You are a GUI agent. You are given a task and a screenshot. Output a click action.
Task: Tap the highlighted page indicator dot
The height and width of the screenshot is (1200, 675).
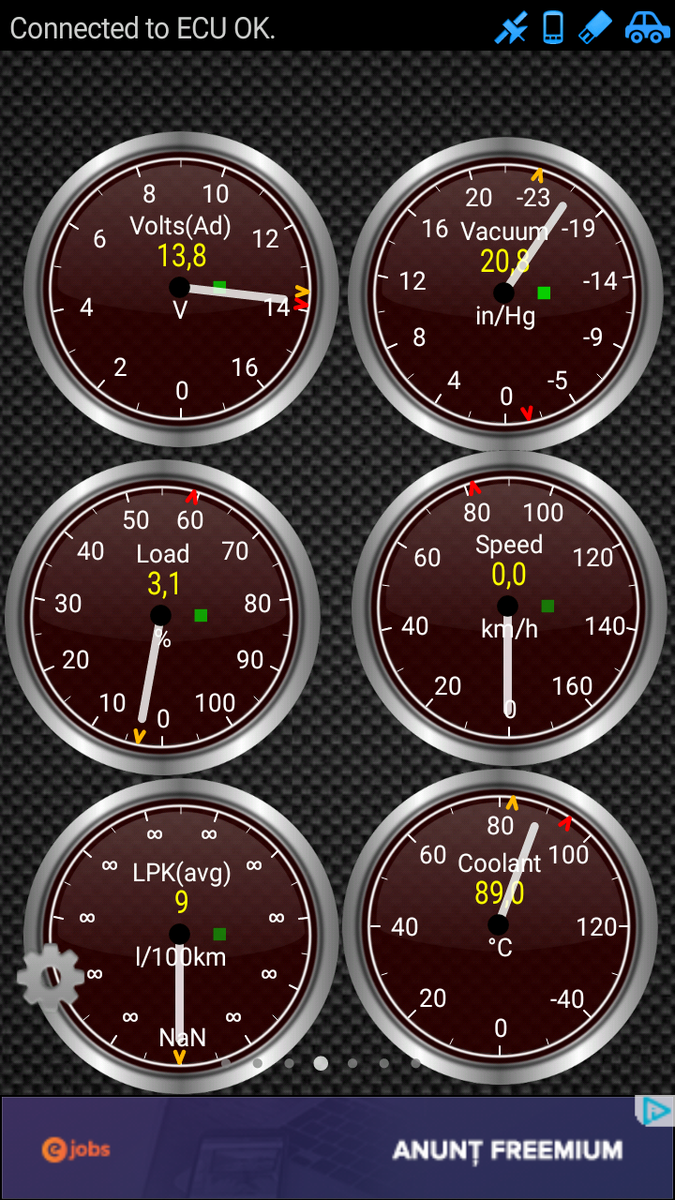[x=320, y=1063]
